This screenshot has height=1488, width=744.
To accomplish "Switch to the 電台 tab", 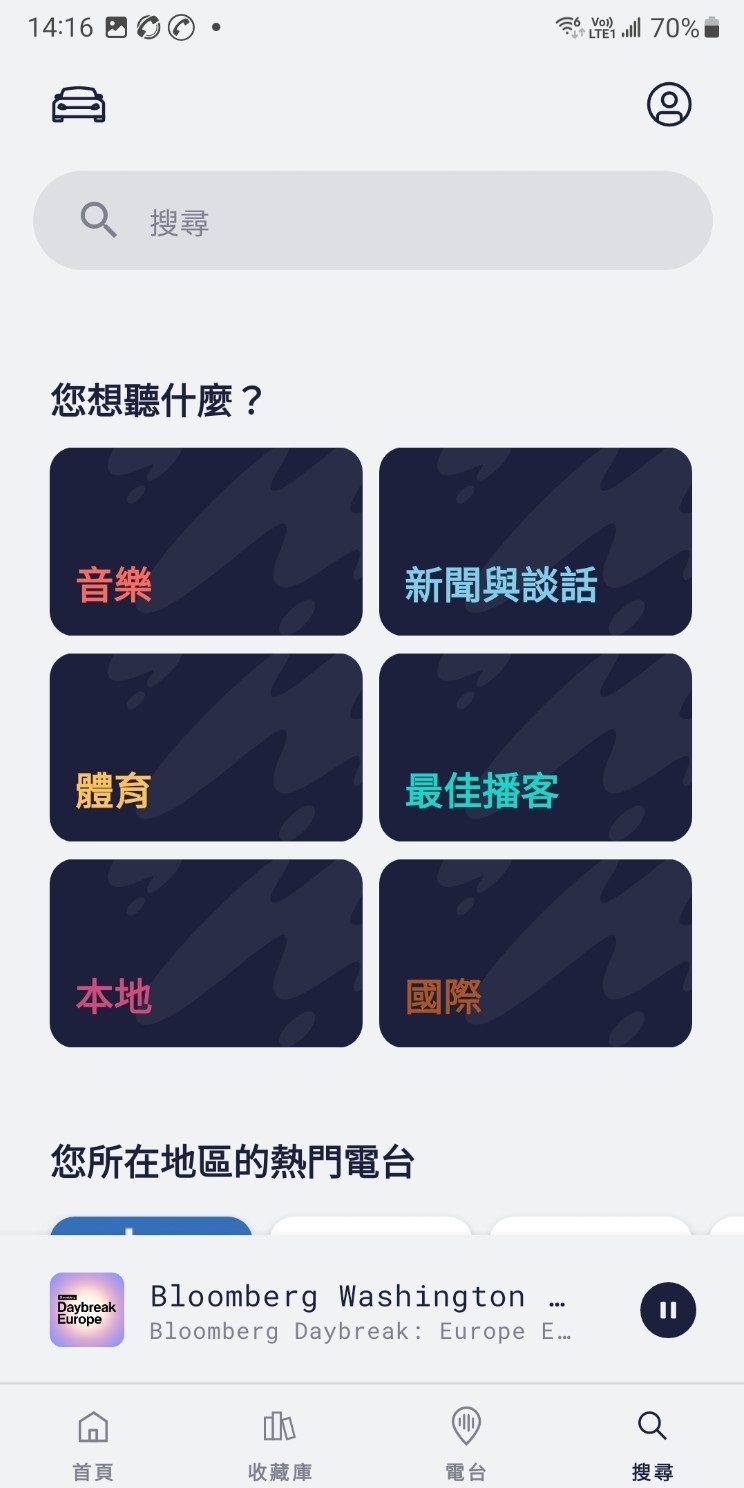I will pos(464,1440).
